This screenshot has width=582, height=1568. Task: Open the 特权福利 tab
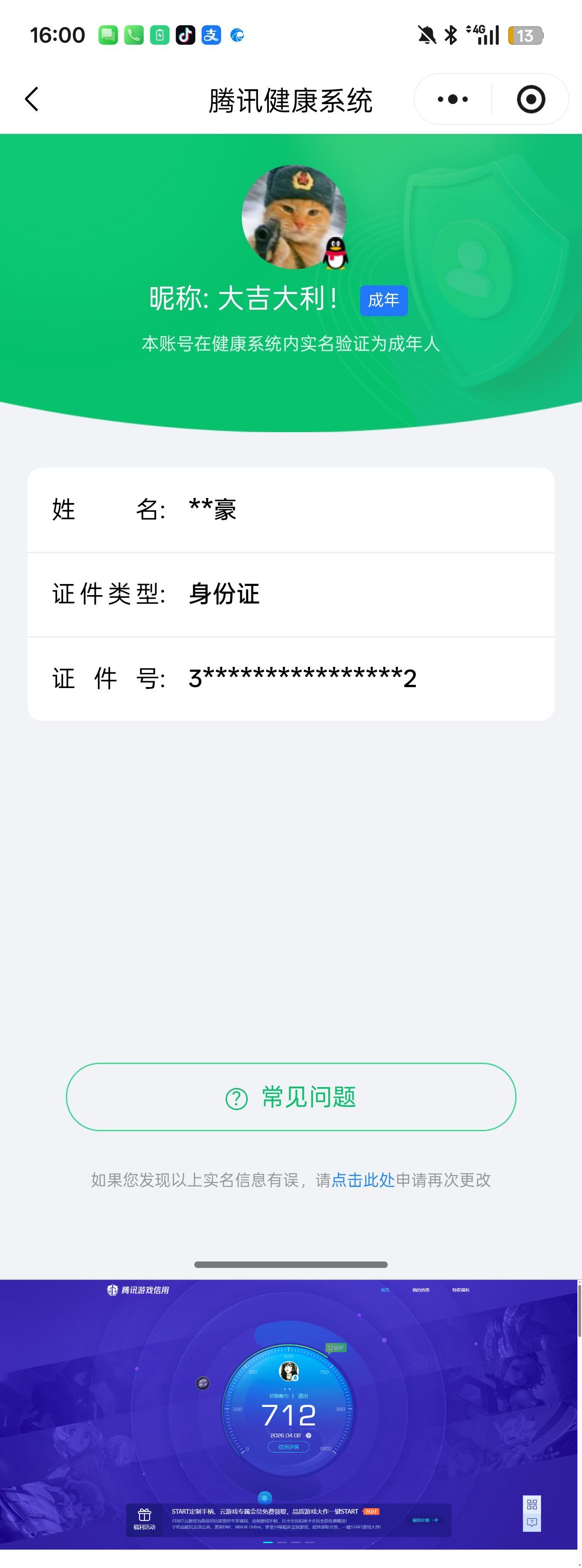(461, 1290)
